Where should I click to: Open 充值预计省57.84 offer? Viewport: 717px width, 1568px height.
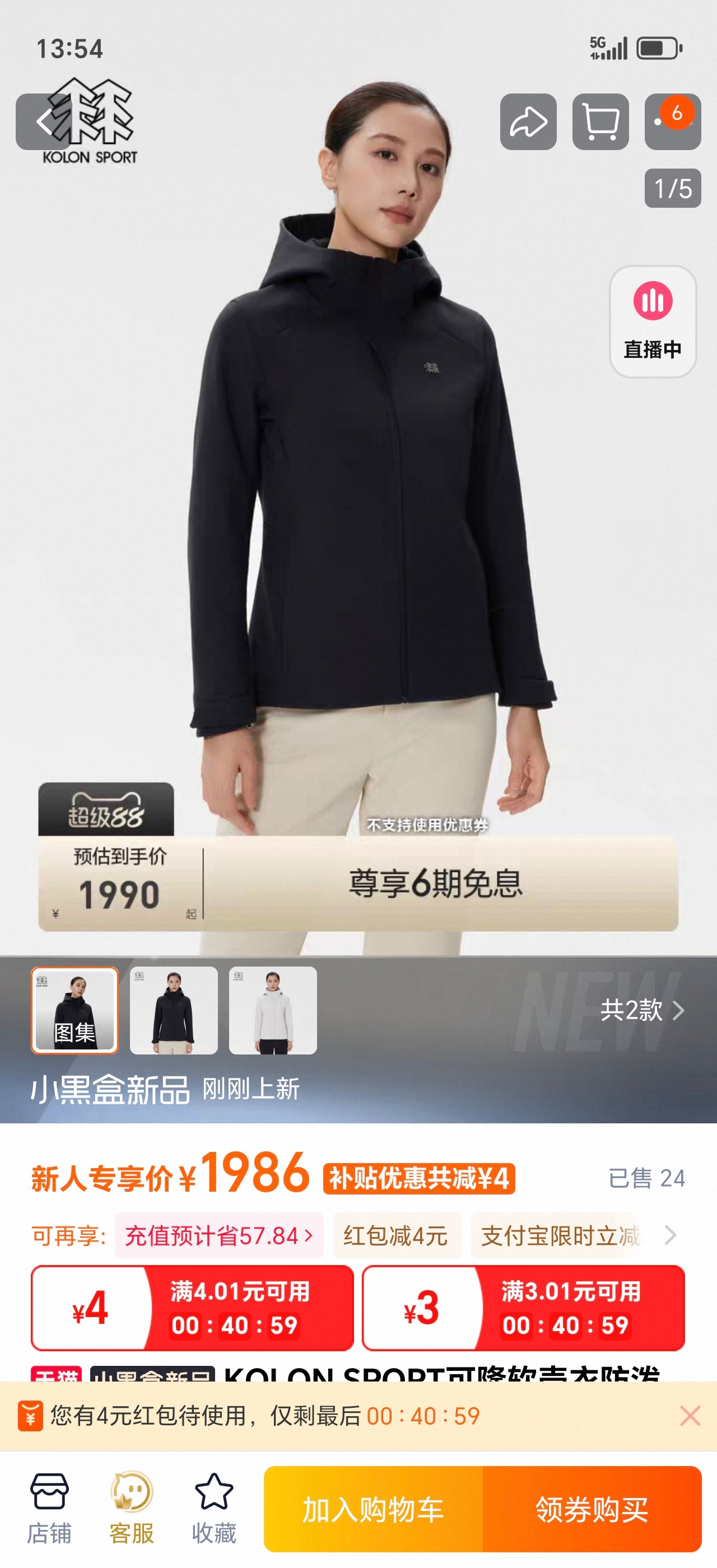[219, 1235]
